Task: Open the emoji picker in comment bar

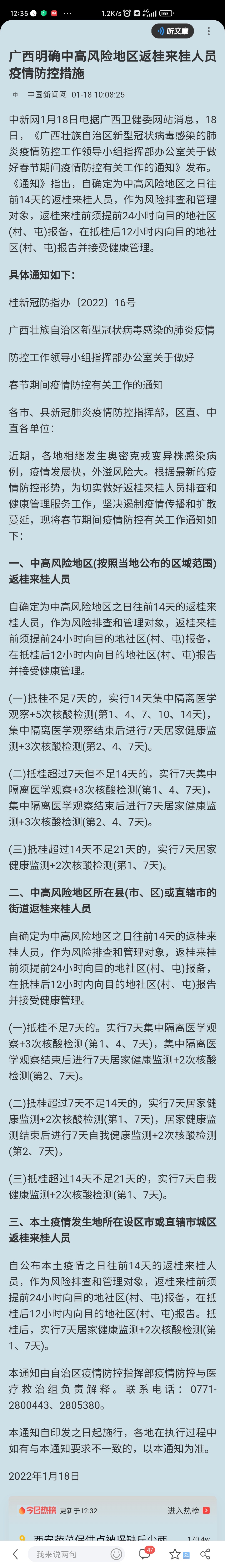Action: click(x=116, y=1554)
